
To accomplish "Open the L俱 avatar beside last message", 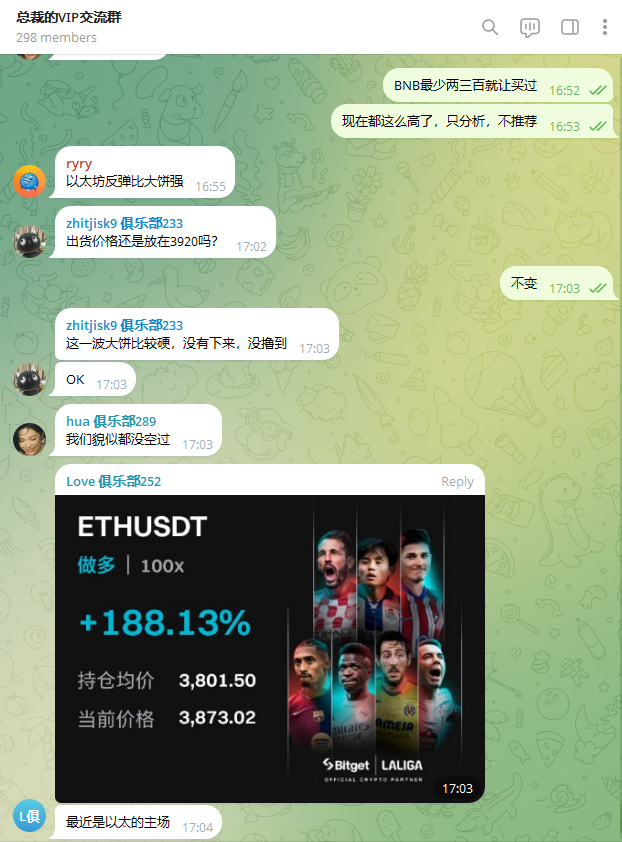I will 29,816.
